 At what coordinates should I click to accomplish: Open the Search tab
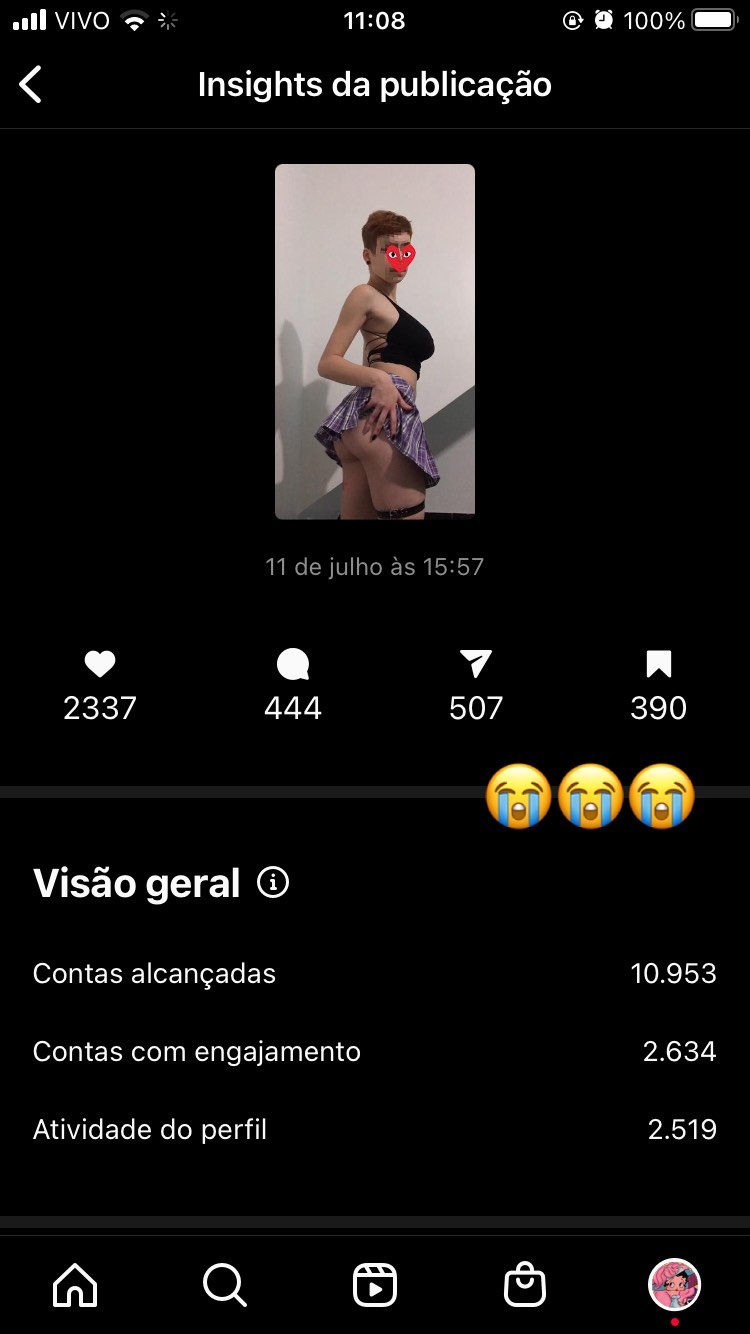pyautogui.click(x=224, y=1284)
